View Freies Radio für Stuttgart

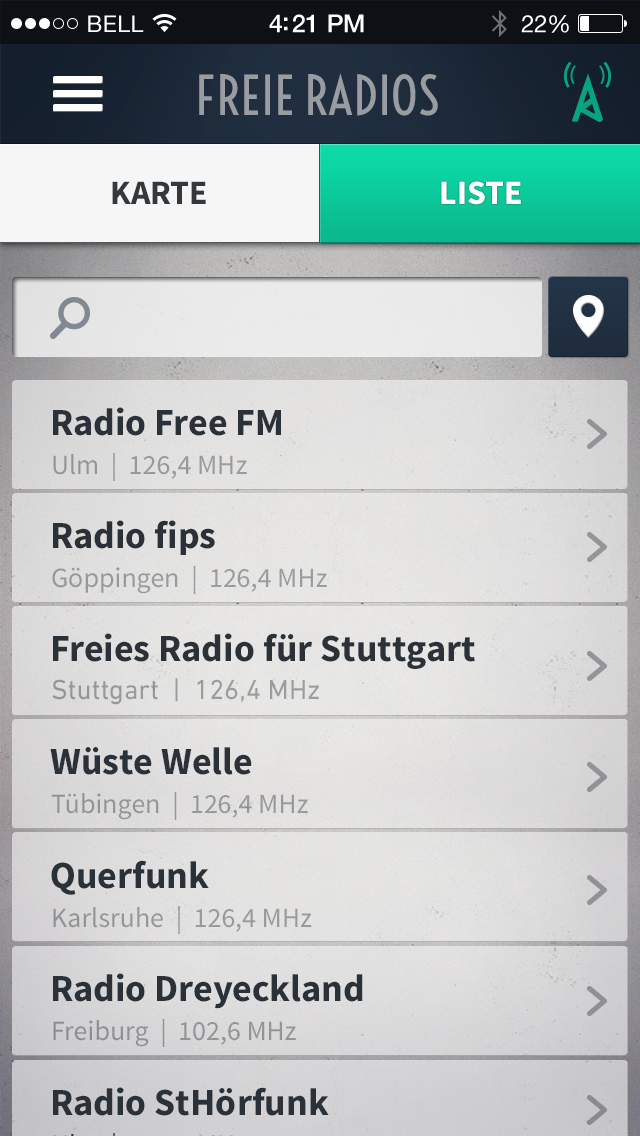(320, 660)
